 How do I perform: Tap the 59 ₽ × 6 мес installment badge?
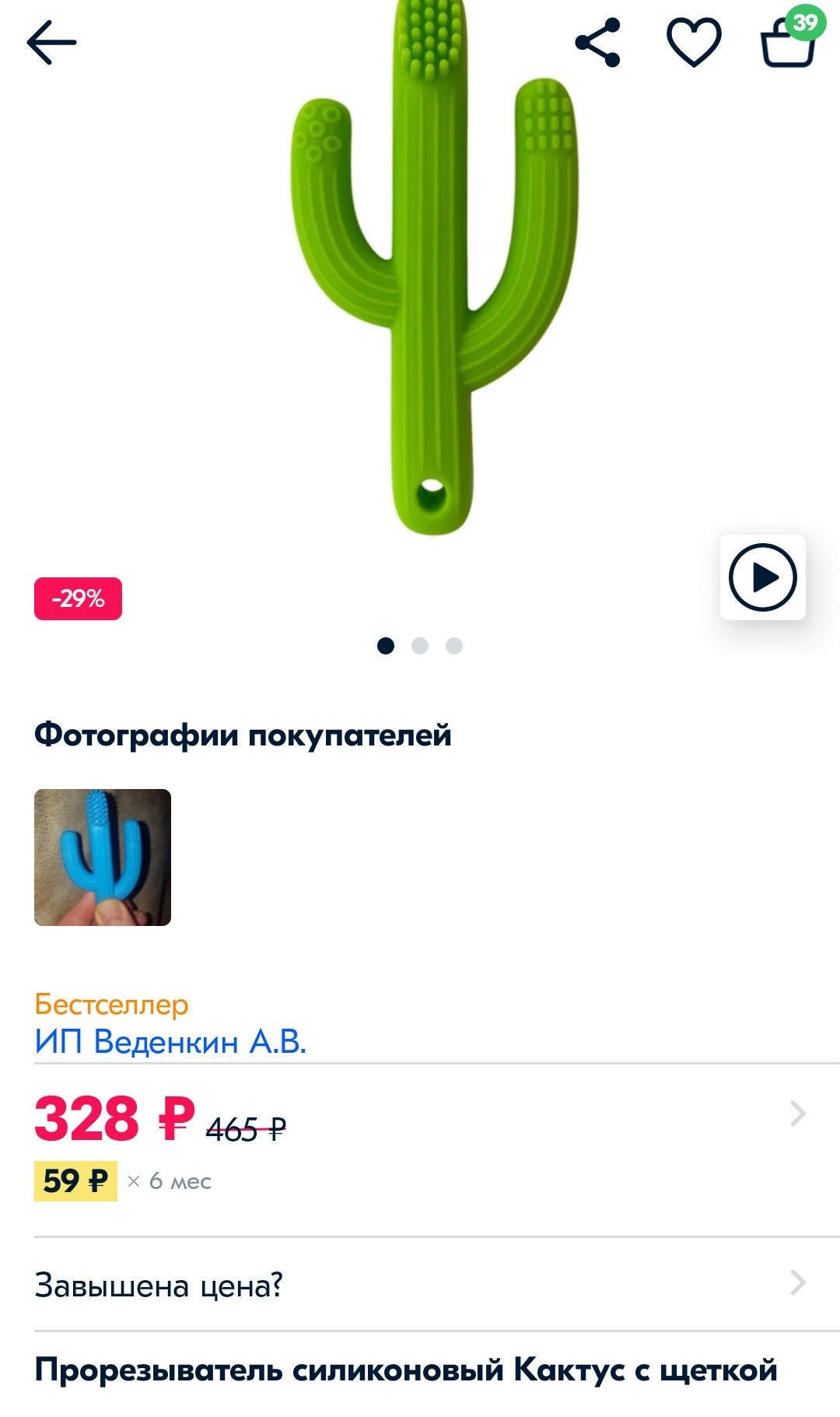pos(123,1181)
